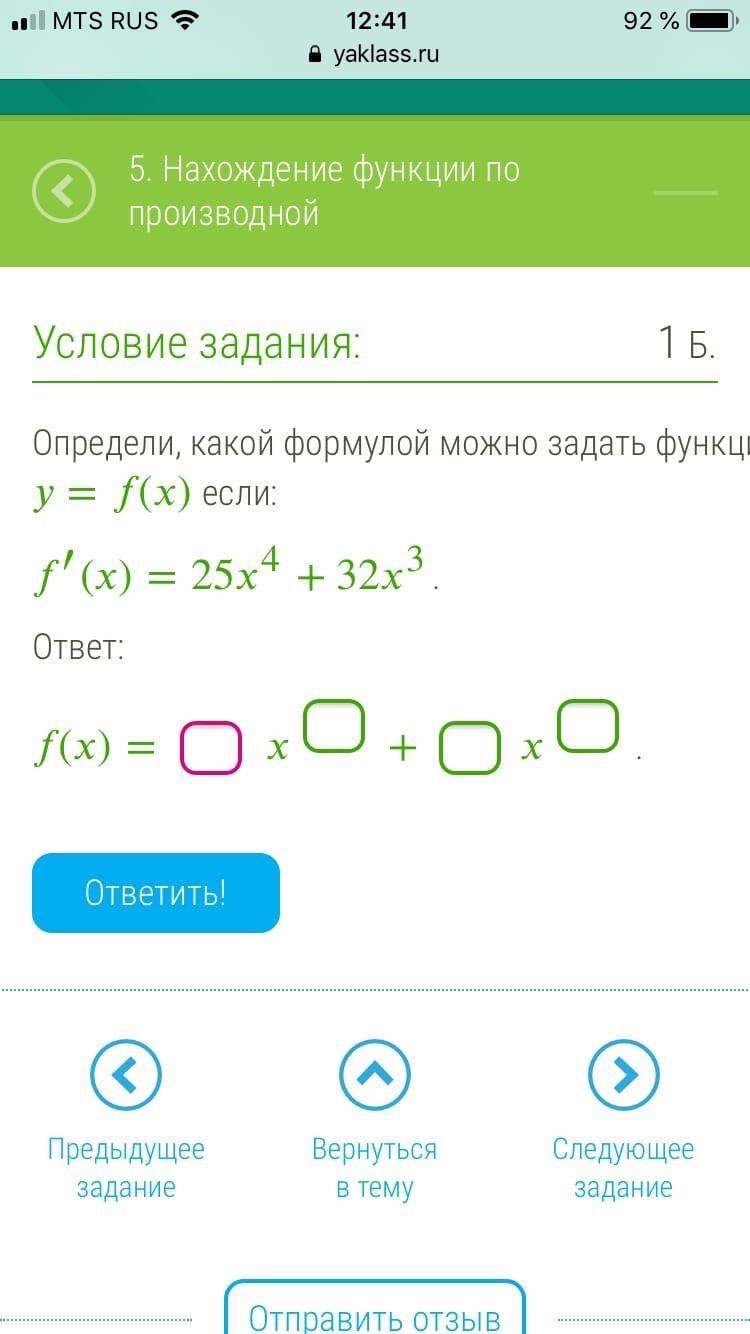Select the second exponent input box
The image size is (750, 1334).
[x=589, y=726]
